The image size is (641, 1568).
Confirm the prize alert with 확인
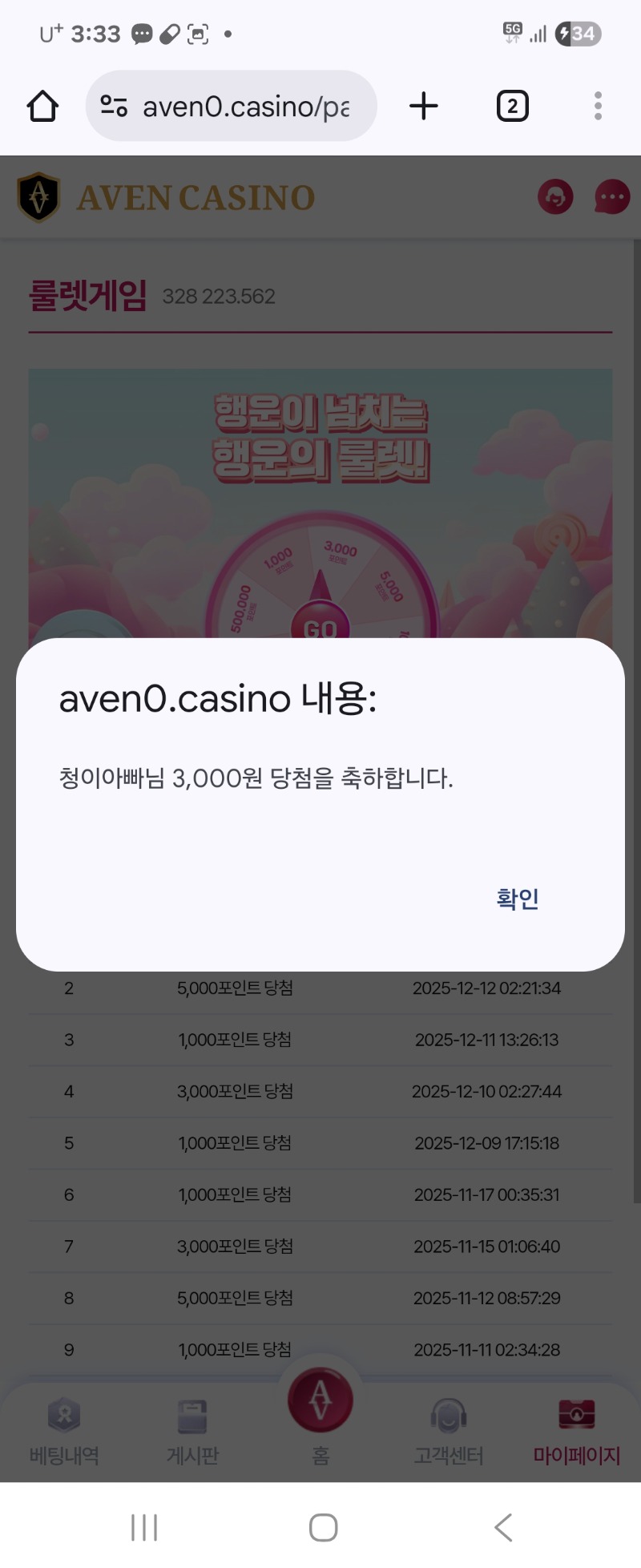[517, 899]
